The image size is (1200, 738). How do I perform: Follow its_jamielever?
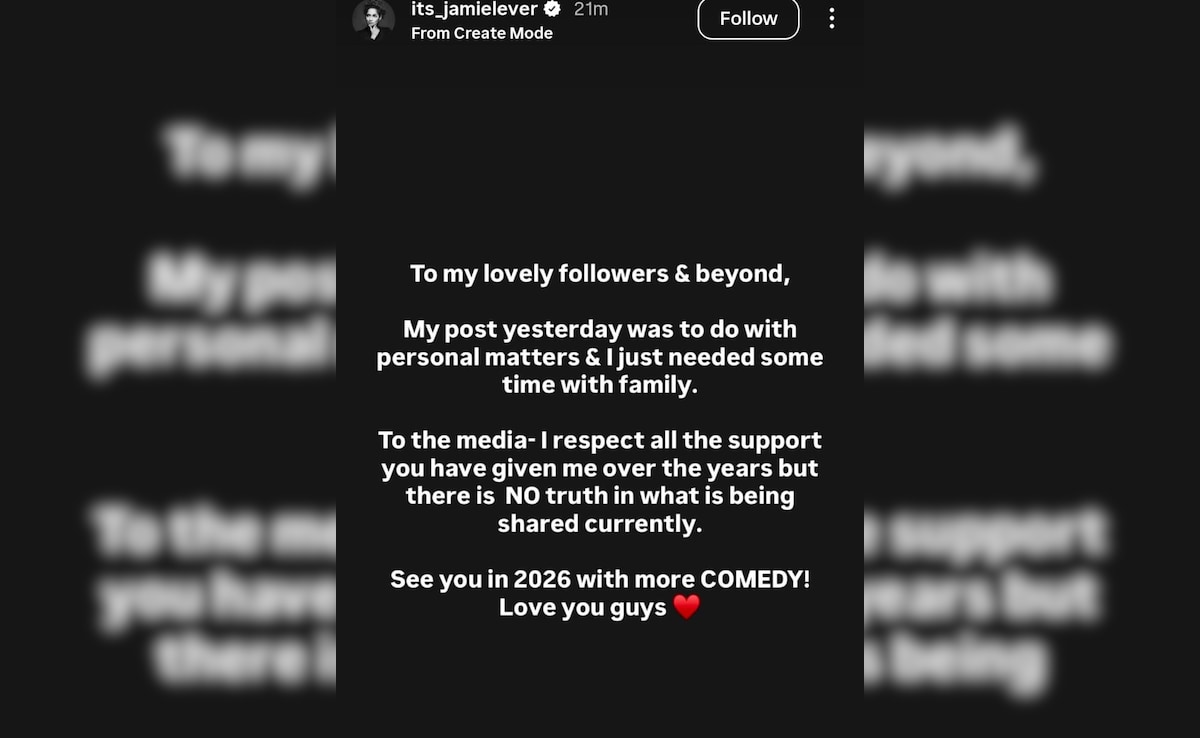point(748,18)
